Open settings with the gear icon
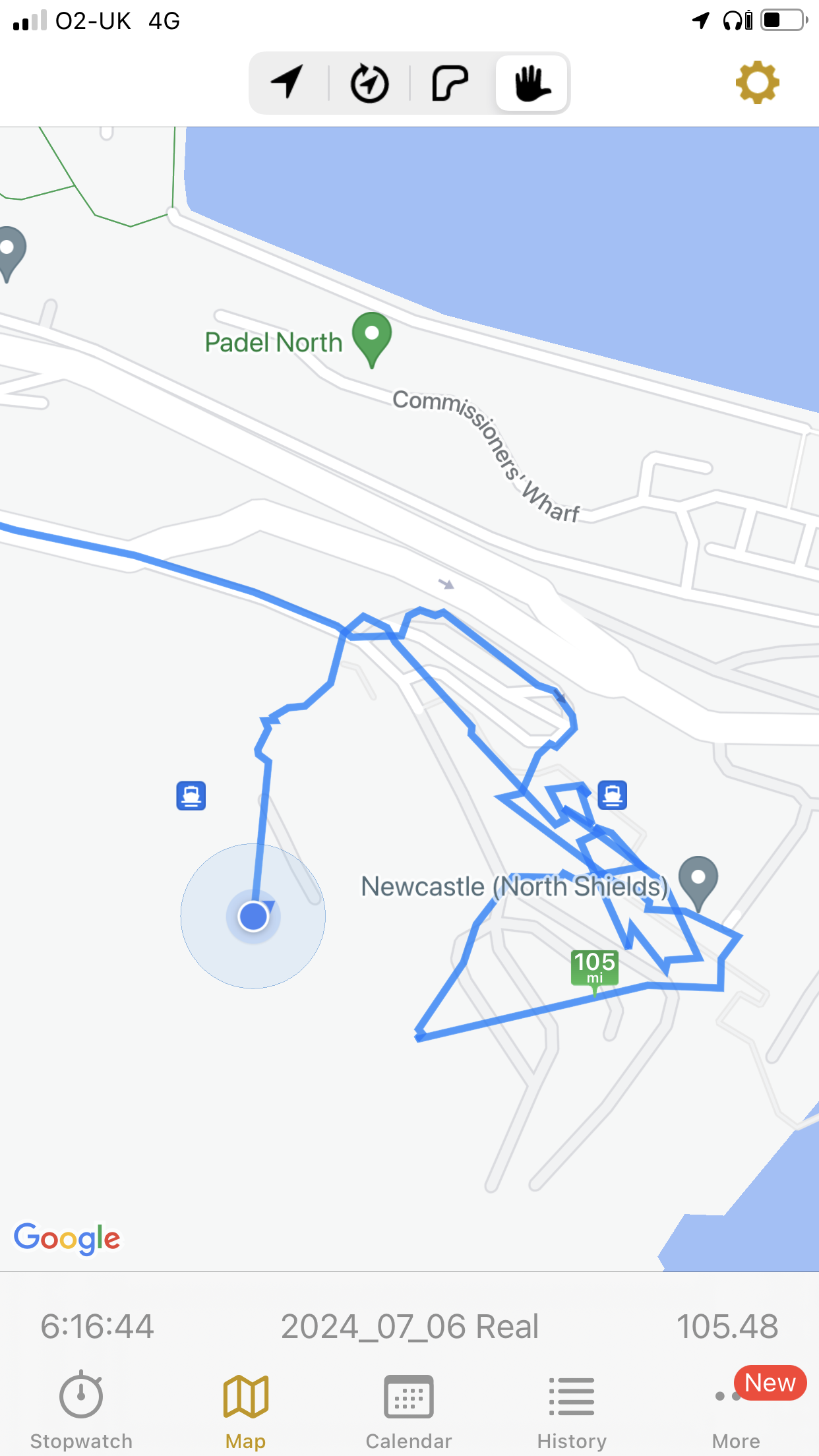The height and width of the screenshot is (1456, 819). 757,82
